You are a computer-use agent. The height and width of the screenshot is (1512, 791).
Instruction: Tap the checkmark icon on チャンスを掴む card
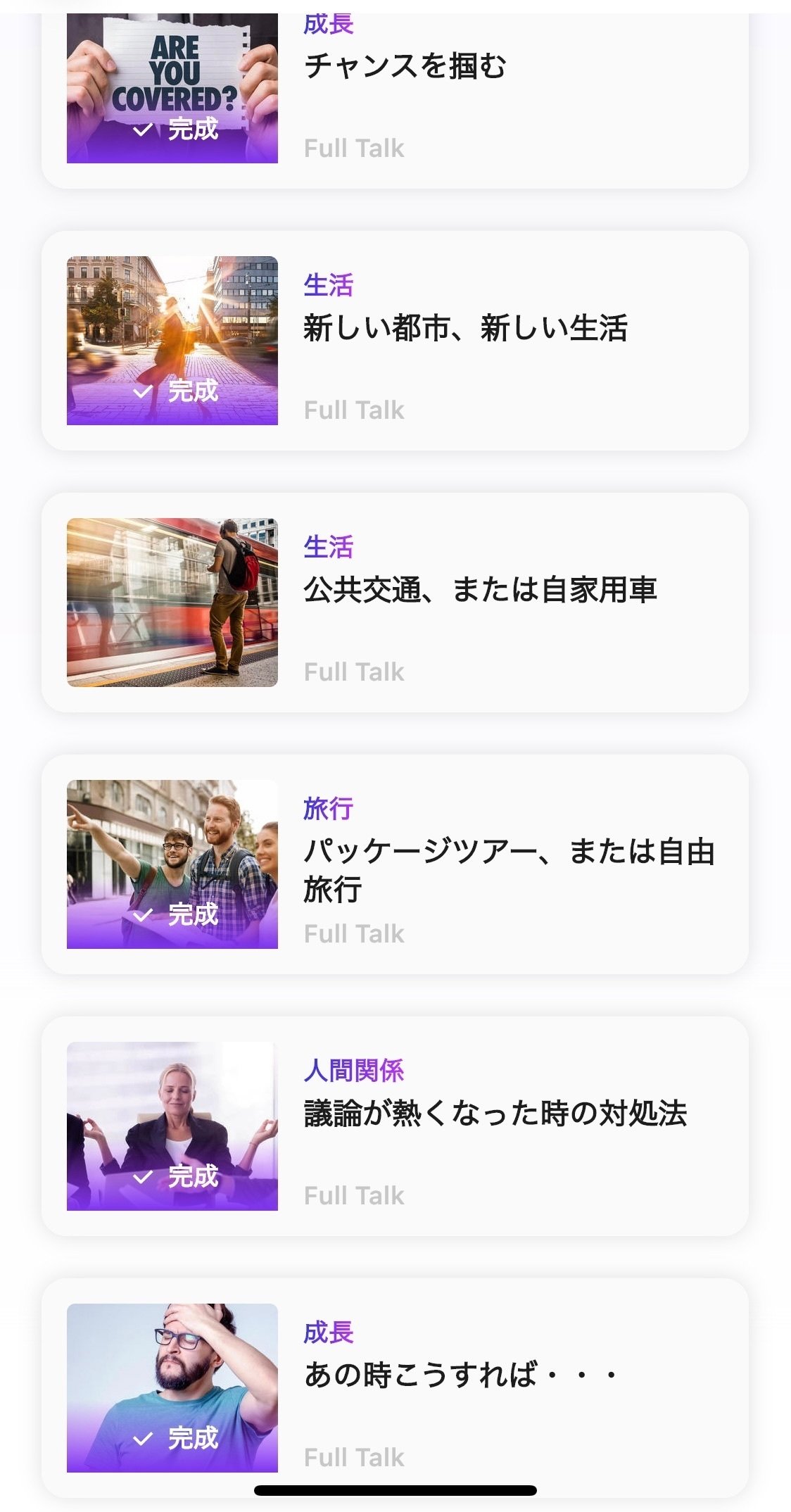point(144,129)
